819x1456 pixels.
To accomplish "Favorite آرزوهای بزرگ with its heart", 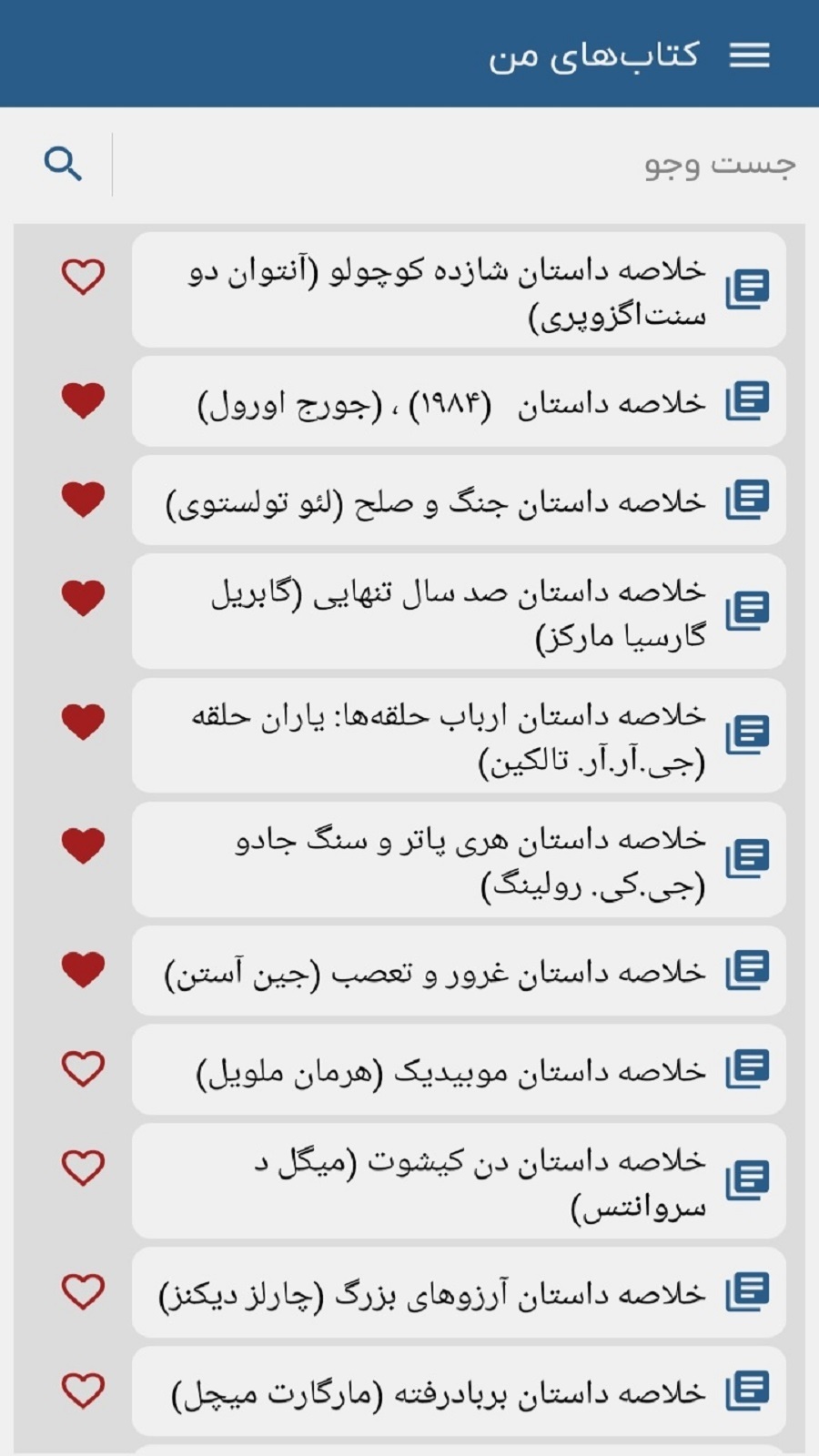I will pyautogui.click(x=83, y=1291).
